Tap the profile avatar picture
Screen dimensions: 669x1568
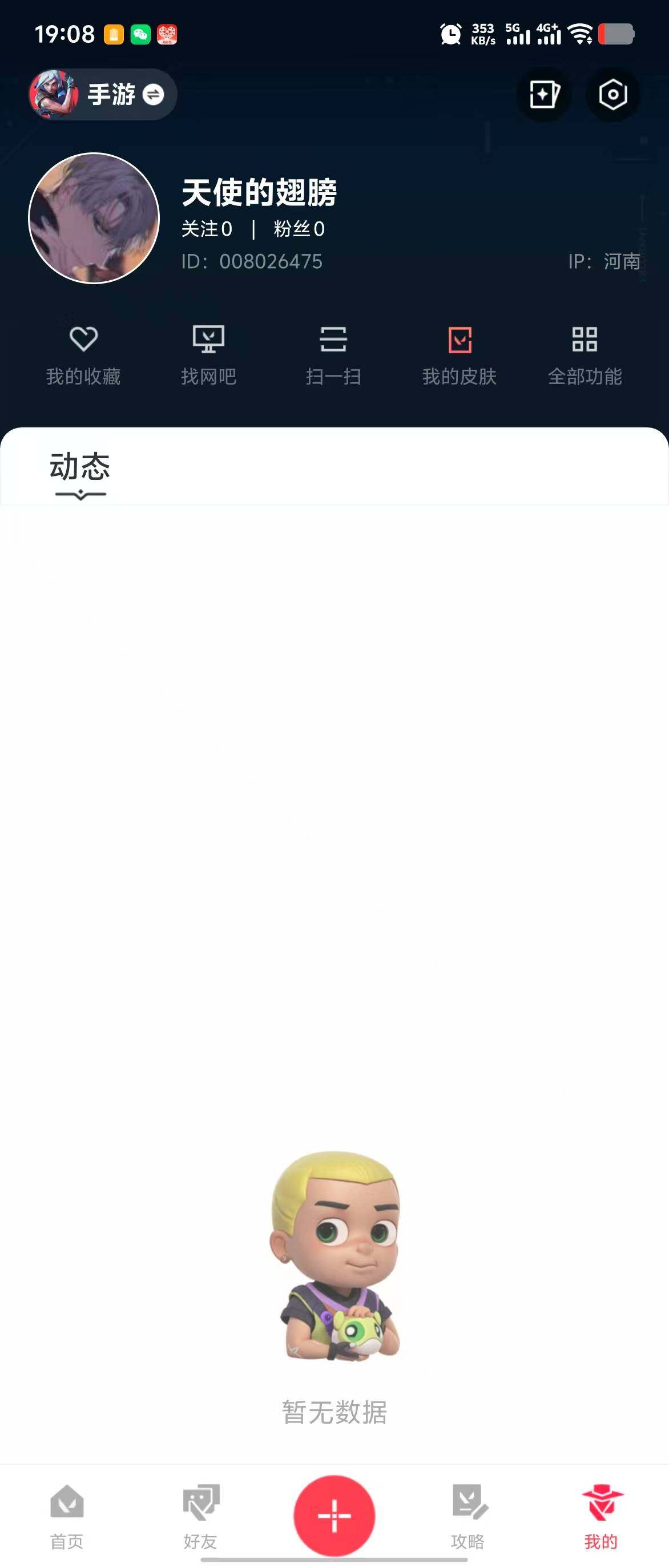click(x=94, y=218)
